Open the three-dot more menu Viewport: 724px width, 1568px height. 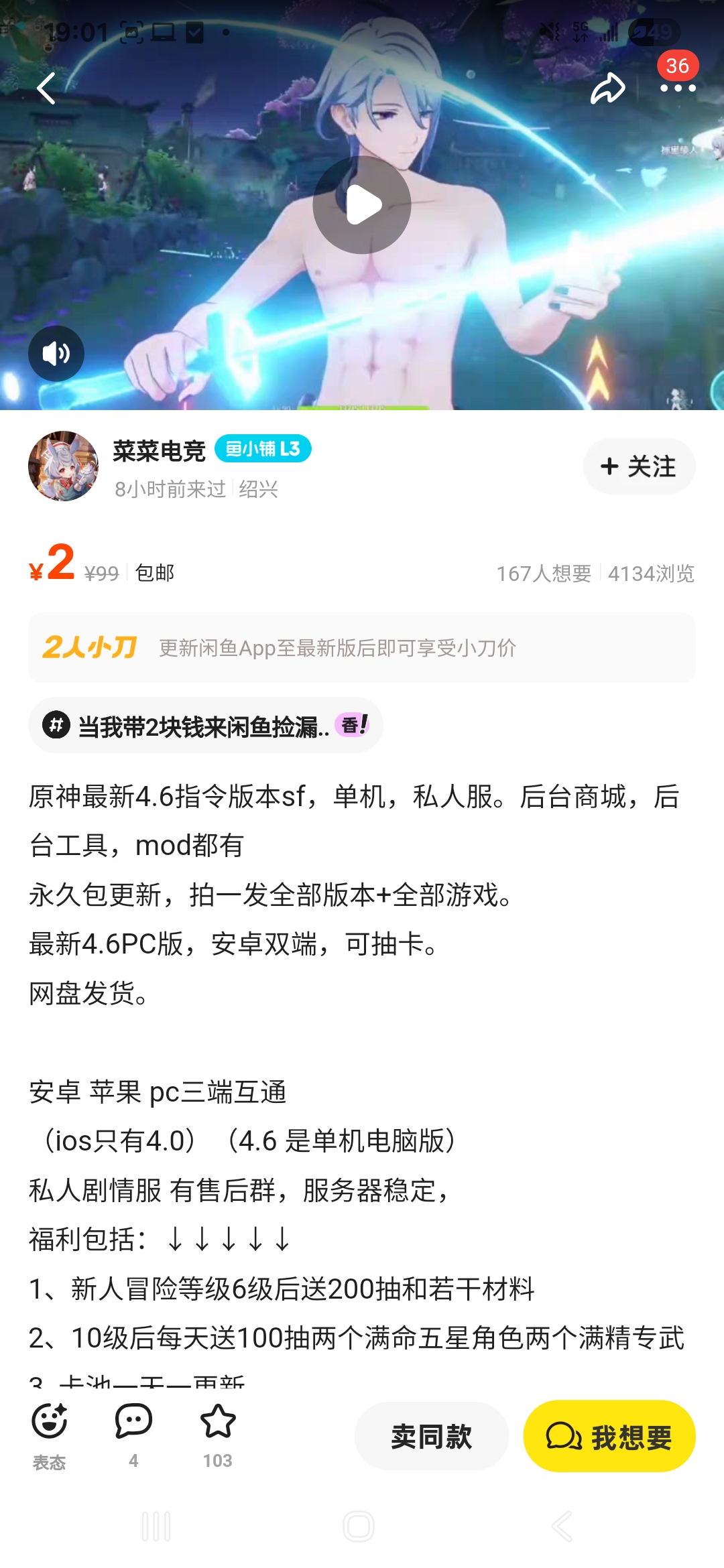(x=677, y=88)
